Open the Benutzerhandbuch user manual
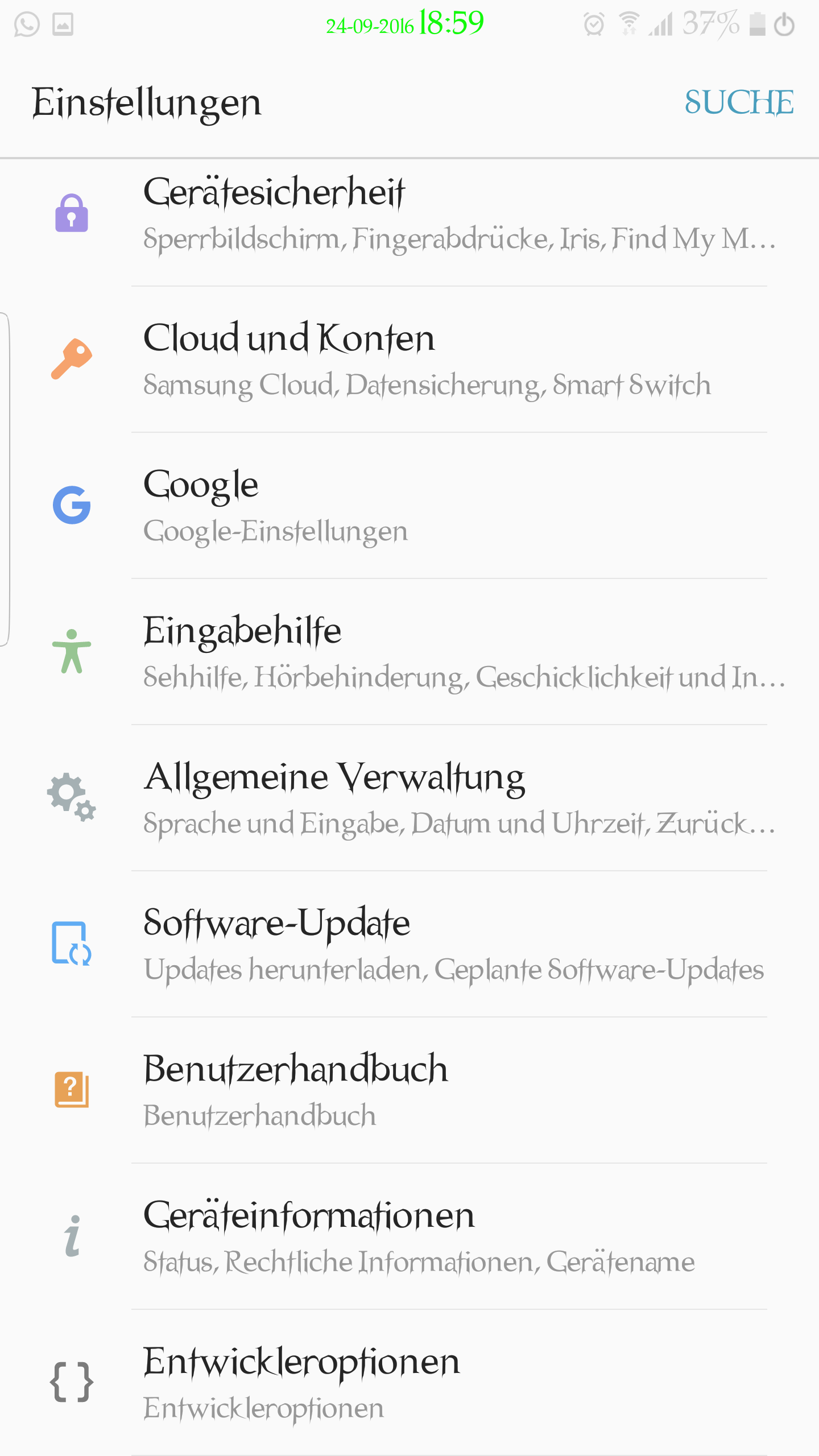Screen dimensions: 819x1456 point(409,1090)
